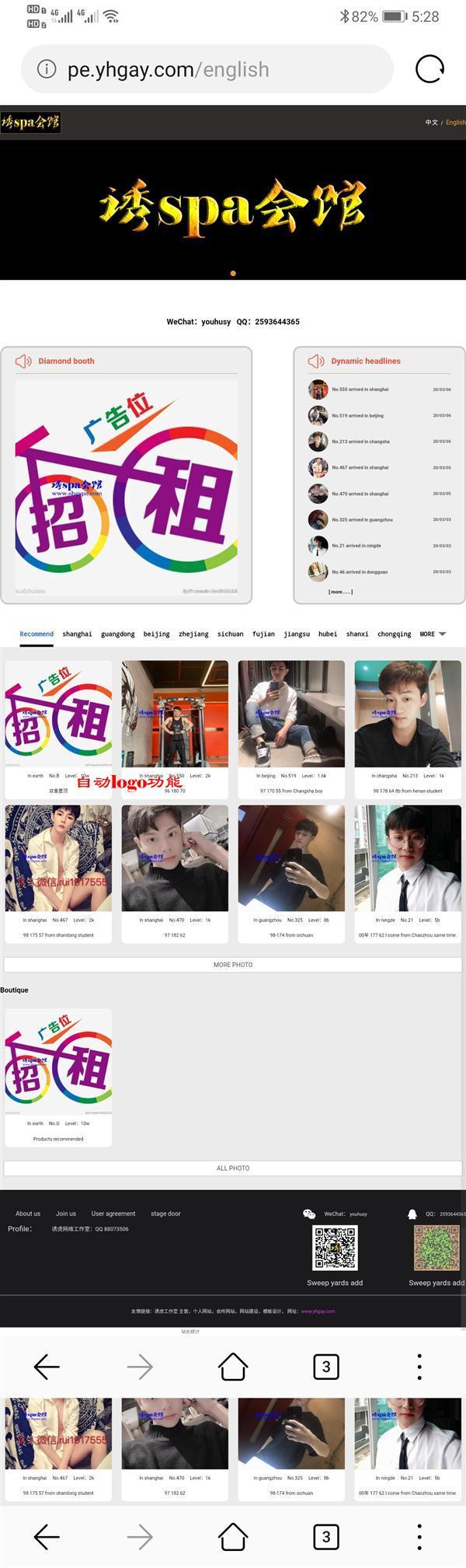Open headline No.550 arrived in shanghai
Image resolution: width=466 pixels, height=1568 pixels.
click(x=360, y=389)
